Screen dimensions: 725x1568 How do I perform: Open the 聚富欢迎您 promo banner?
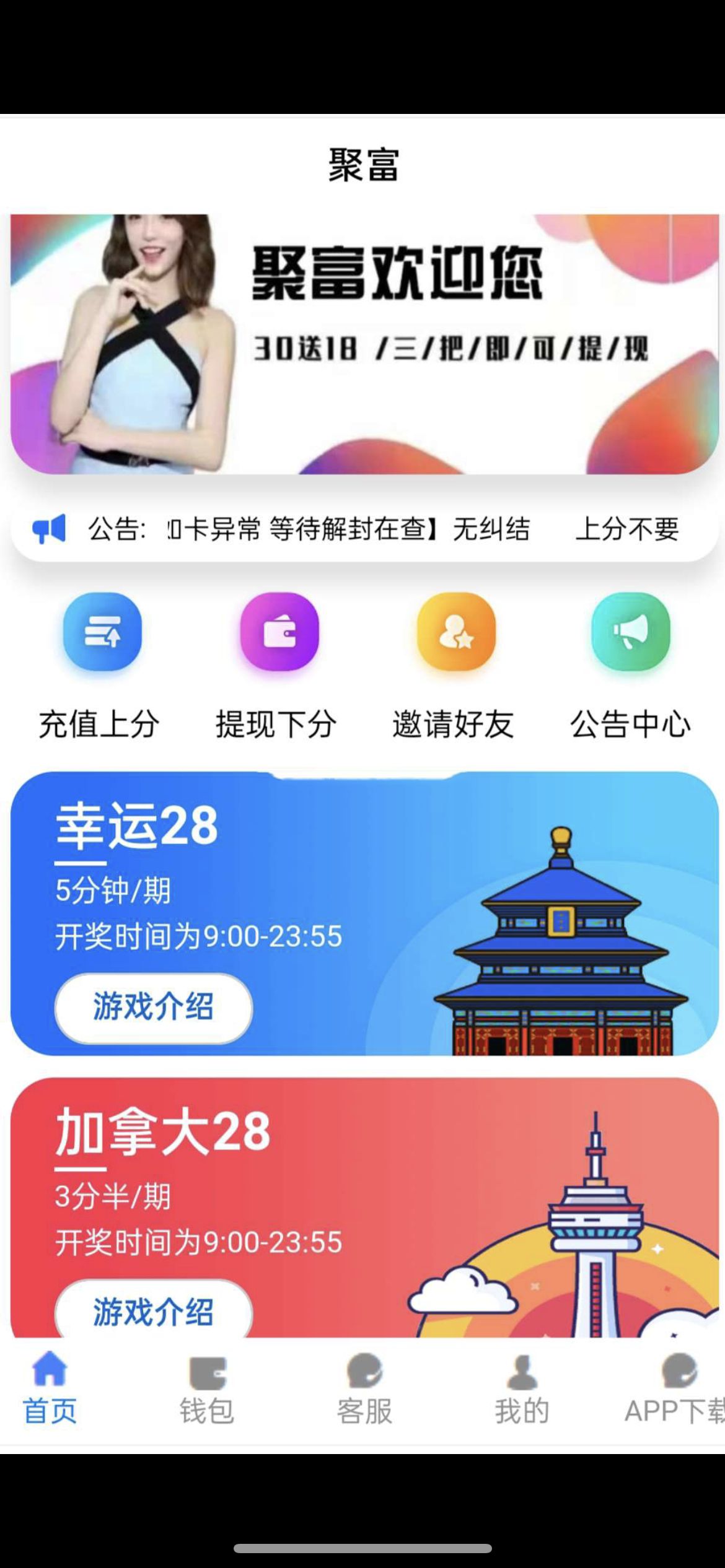(364, 344)
